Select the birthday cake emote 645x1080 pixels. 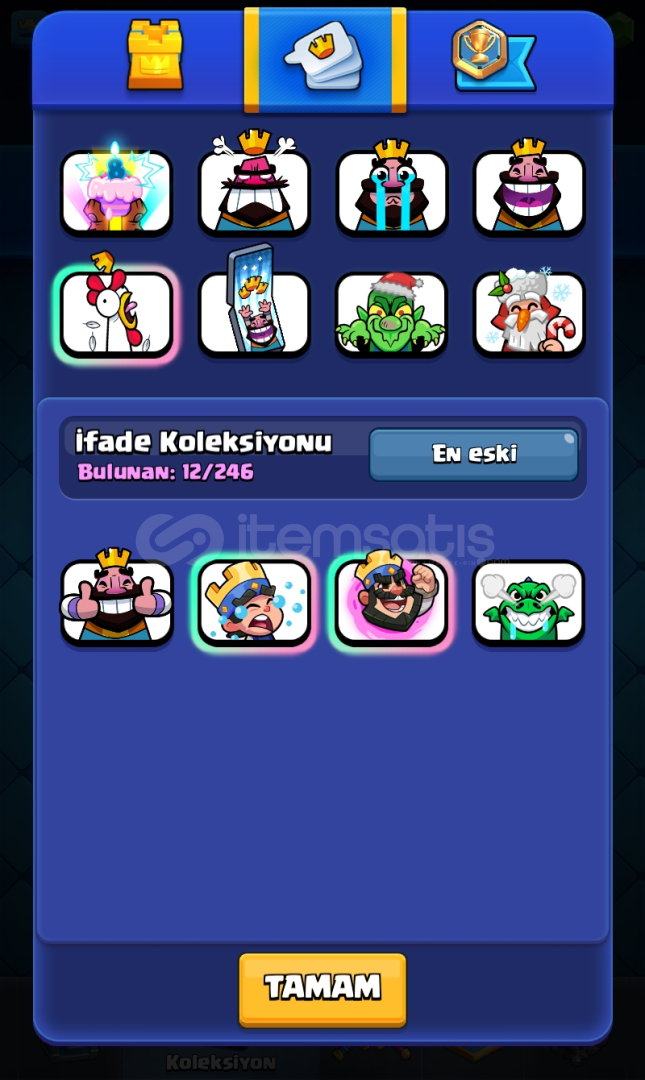coord(116,192)
